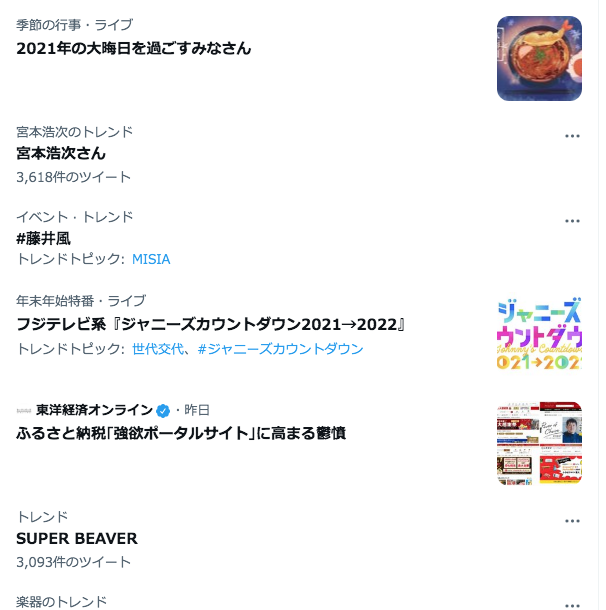Open the MISIA trend topic link

151,259
